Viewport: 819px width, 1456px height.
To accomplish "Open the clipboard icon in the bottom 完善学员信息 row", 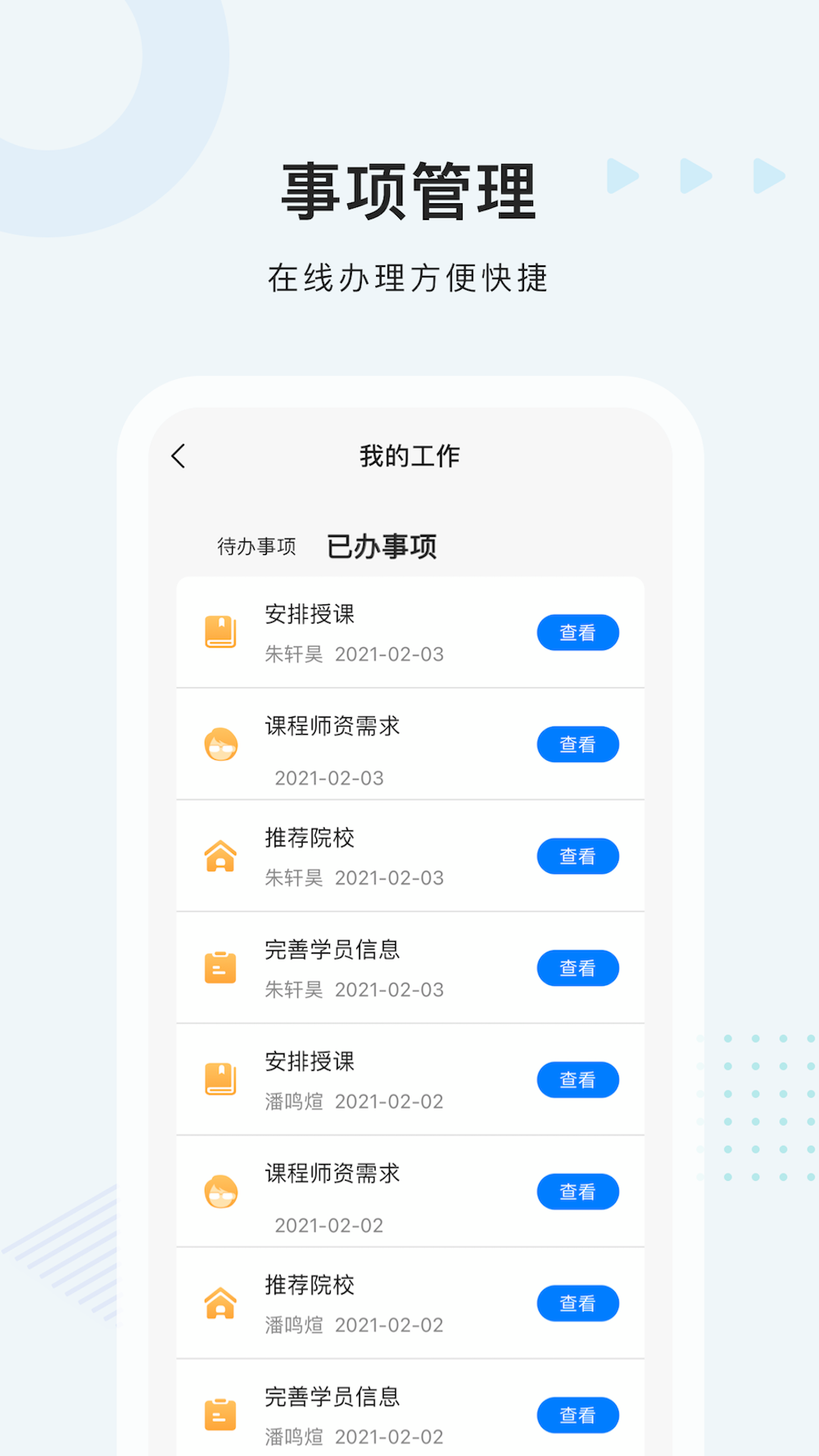I will click(x=221, y=1414).
